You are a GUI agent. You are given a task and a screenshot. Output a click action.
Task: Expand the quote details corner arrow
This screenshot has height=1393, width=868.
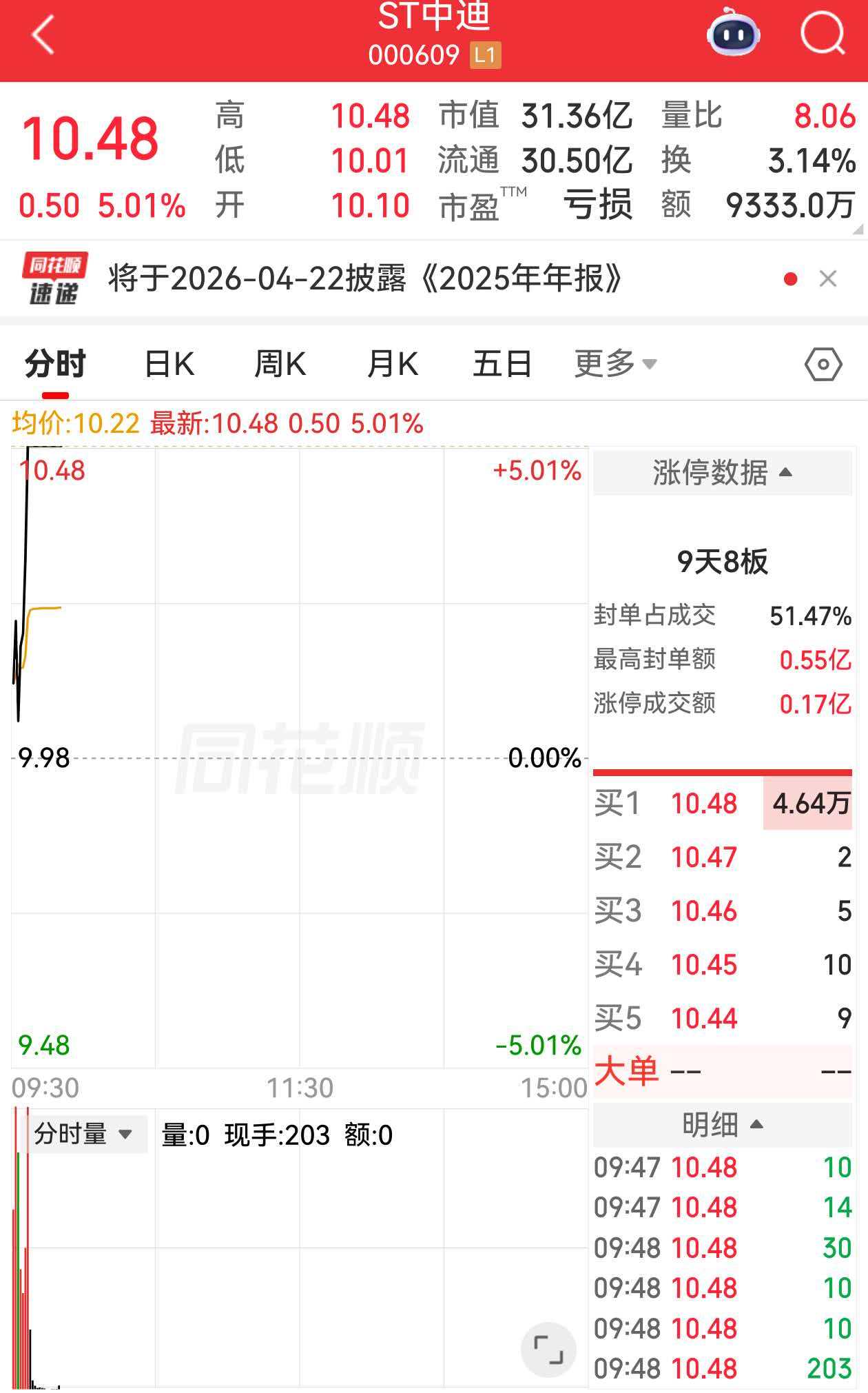pyautogui.click(x=858, y=230)
